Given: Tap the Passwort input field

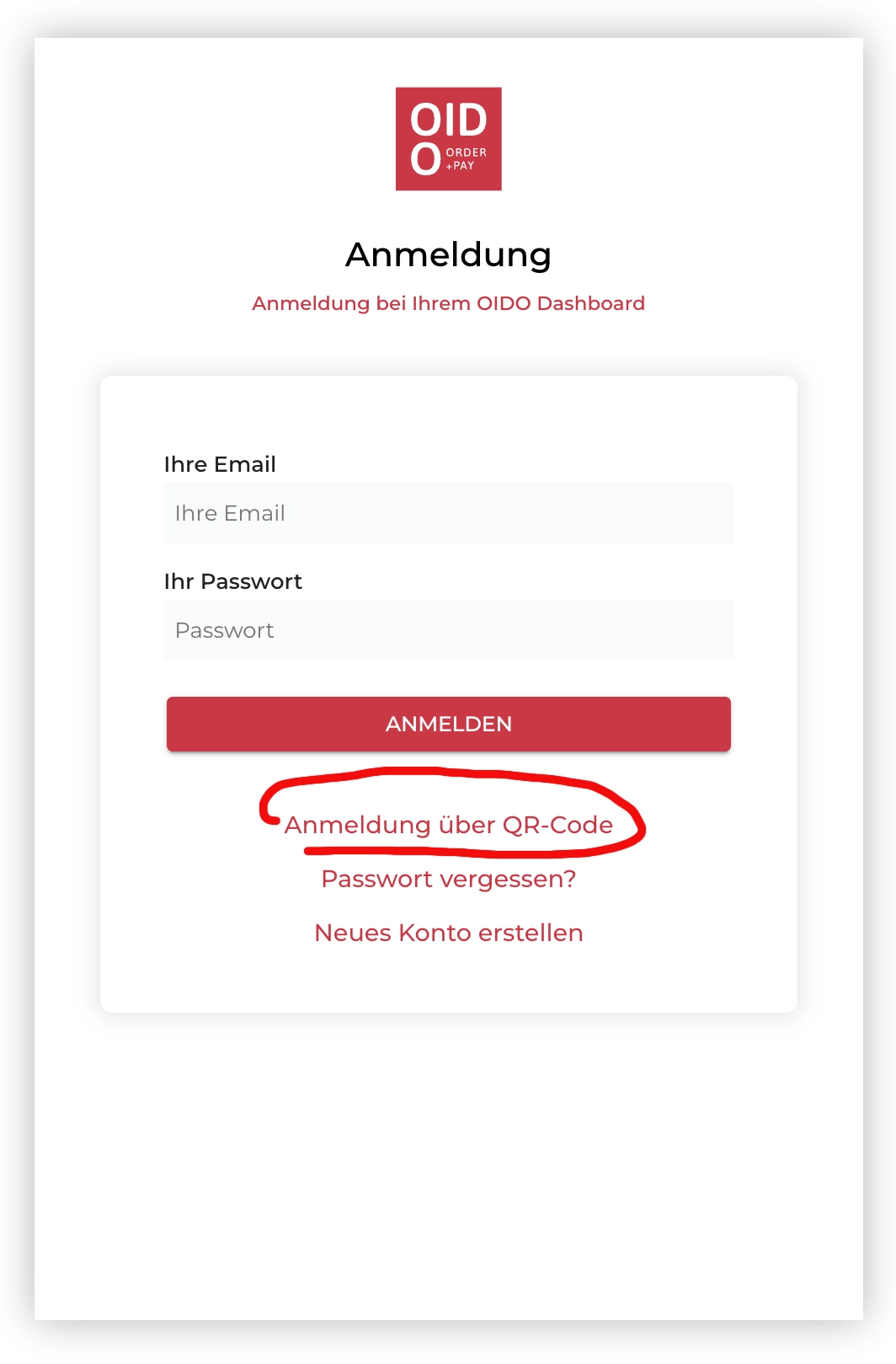Looking at the screenshot, I should coord(448,630).
